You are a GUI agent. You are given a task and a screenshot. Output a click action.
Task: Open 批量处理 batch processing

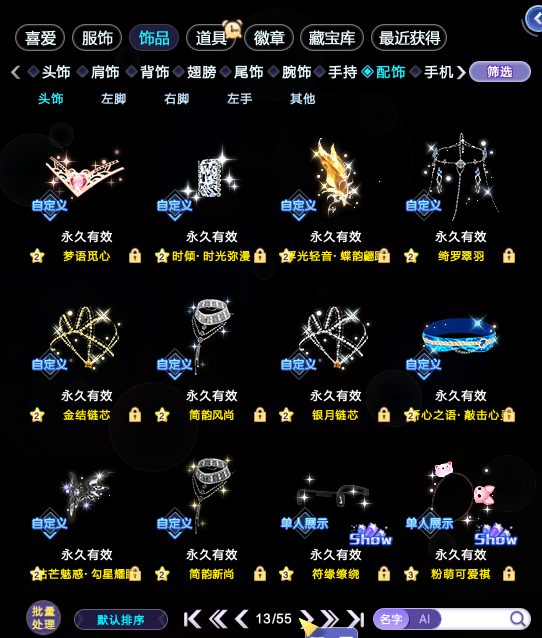pos(44,618)
